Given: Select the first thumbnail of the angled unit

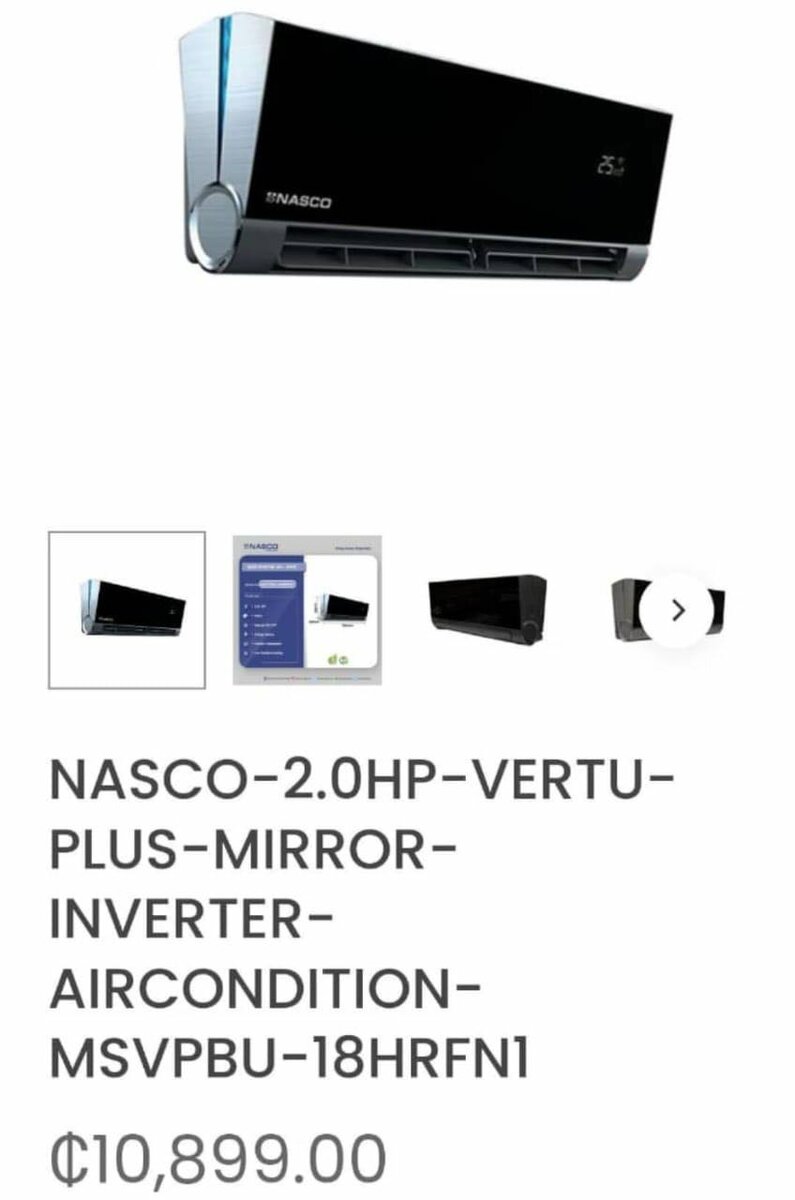Looking at the screenshot, I should [127, 610].
